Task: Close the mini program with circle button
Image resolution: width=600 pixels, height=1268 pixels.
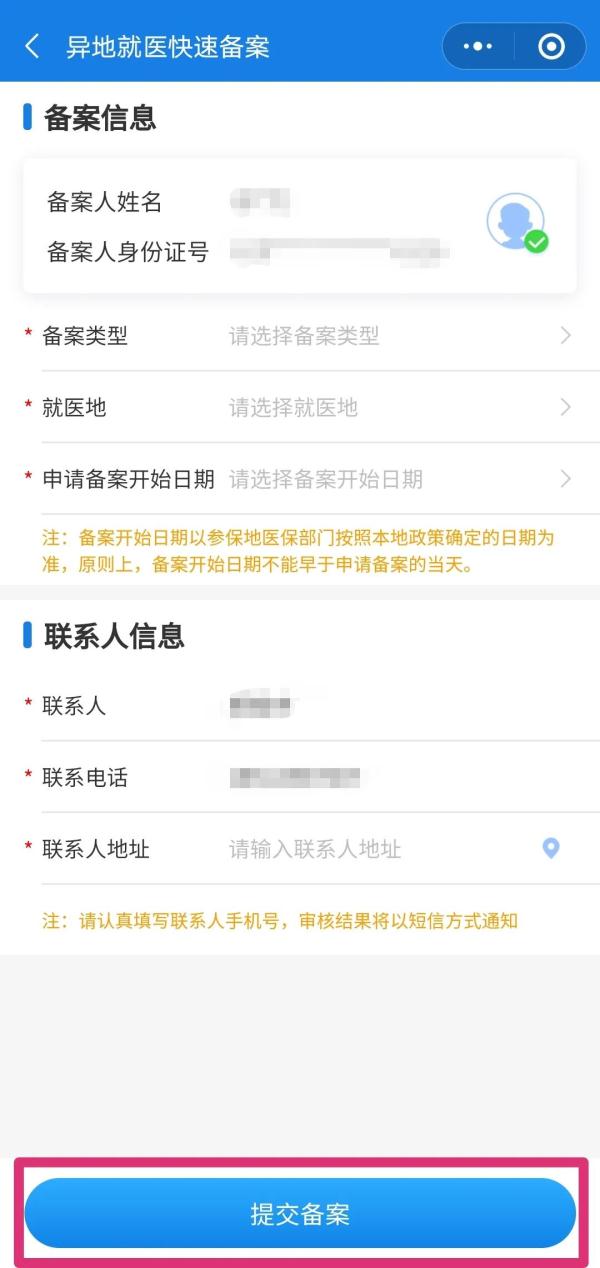Action: [551, 47]
